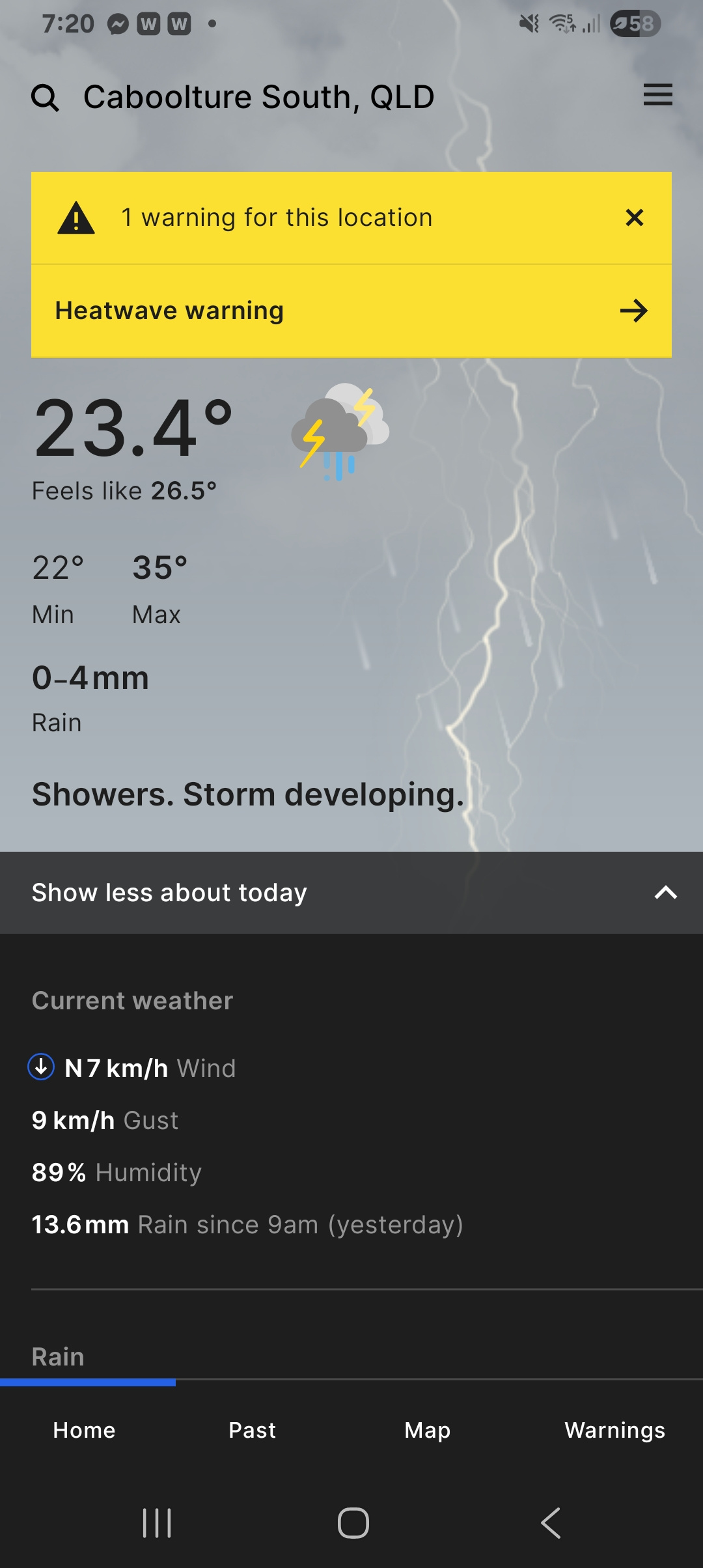Change location Caboolture South, QLD
This screenshot has width=703, height=1568.
[258, 98]
